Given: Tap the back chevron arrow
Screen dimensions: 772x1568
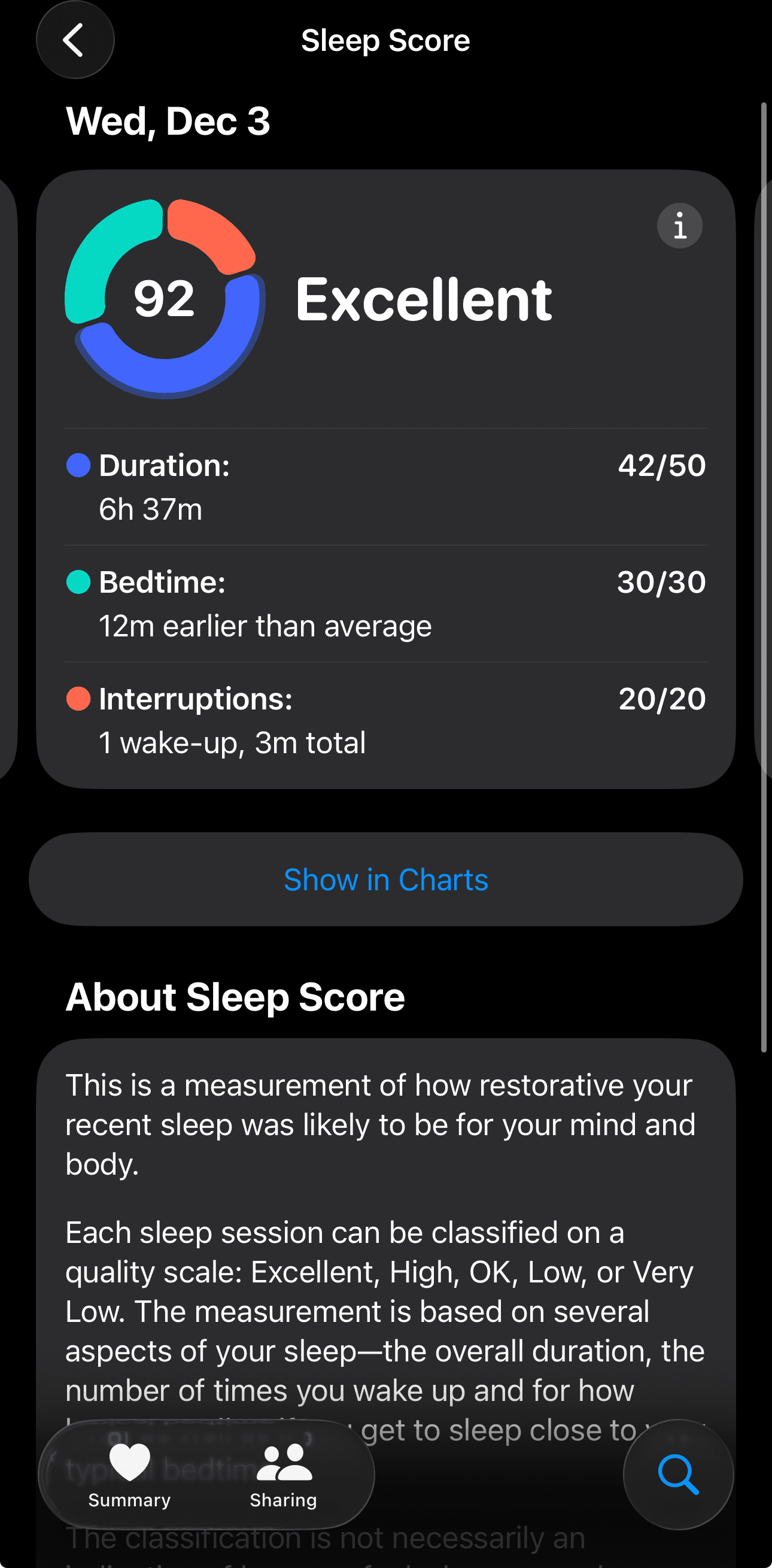Looking at the screenshot, I should [x=74, y=39].
